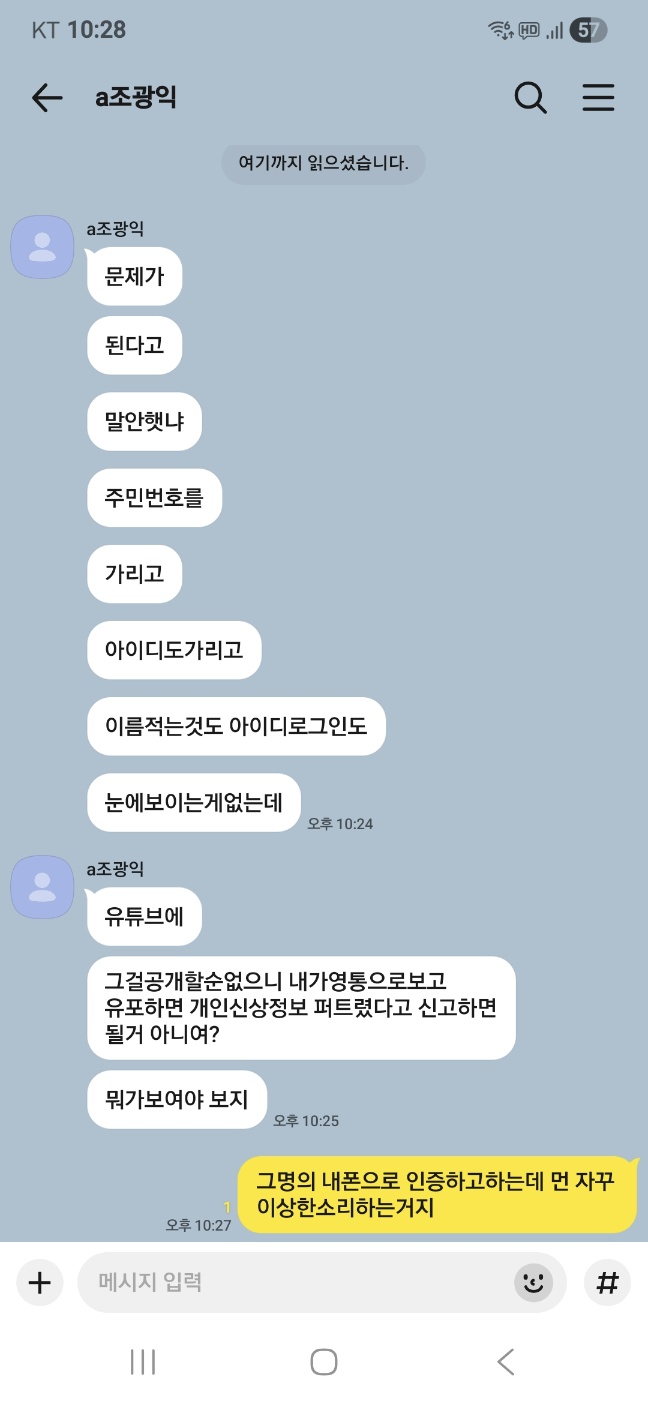
Task: Open the emoticon picker
Action: 534,1282
